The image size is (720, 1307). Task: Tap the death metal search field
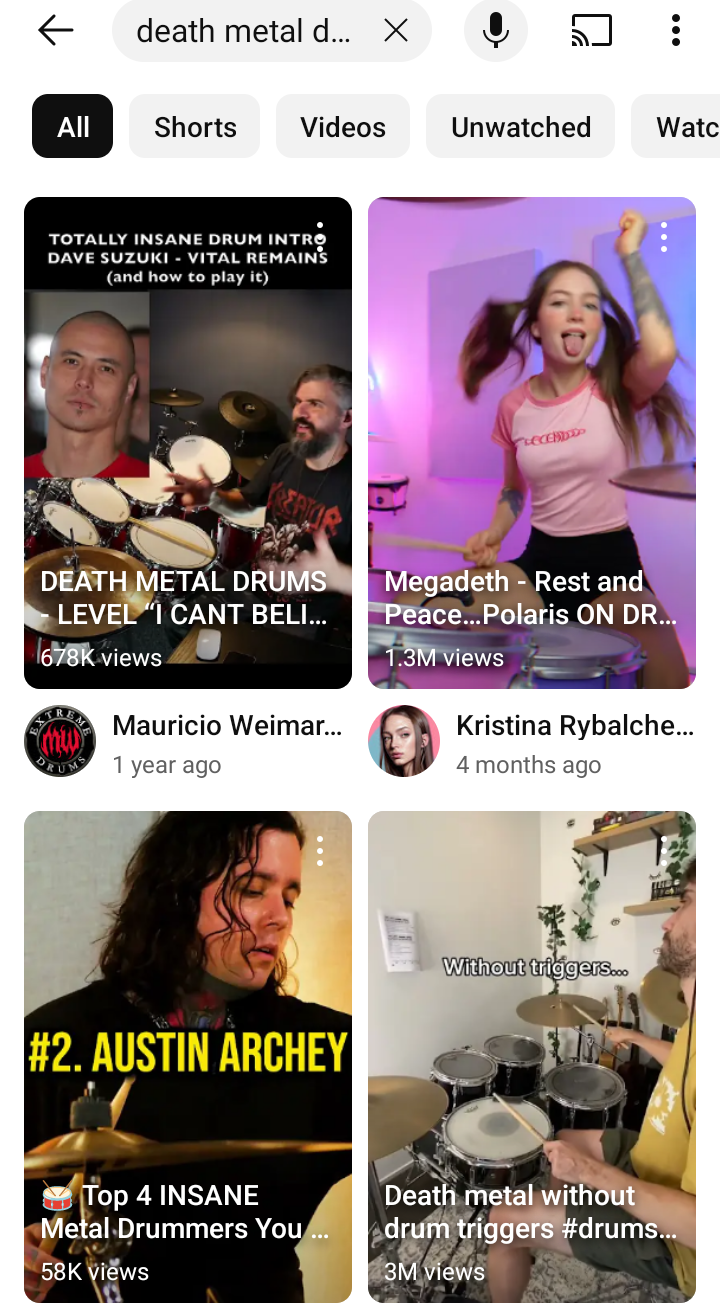[x=244, y=31]
